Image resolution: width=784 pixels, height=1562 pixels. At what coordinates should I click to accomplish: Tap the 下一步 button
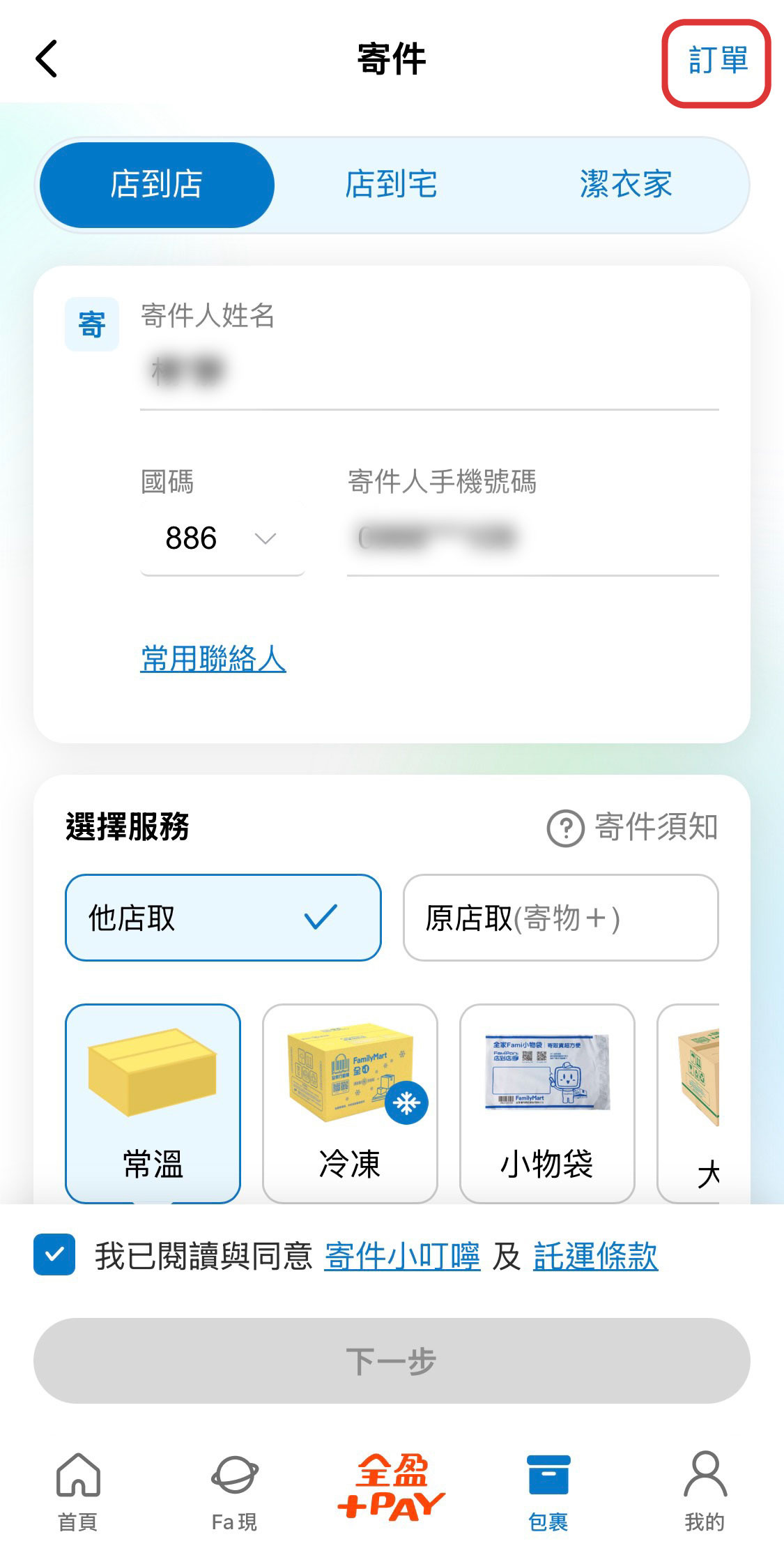coord(392,1360)
